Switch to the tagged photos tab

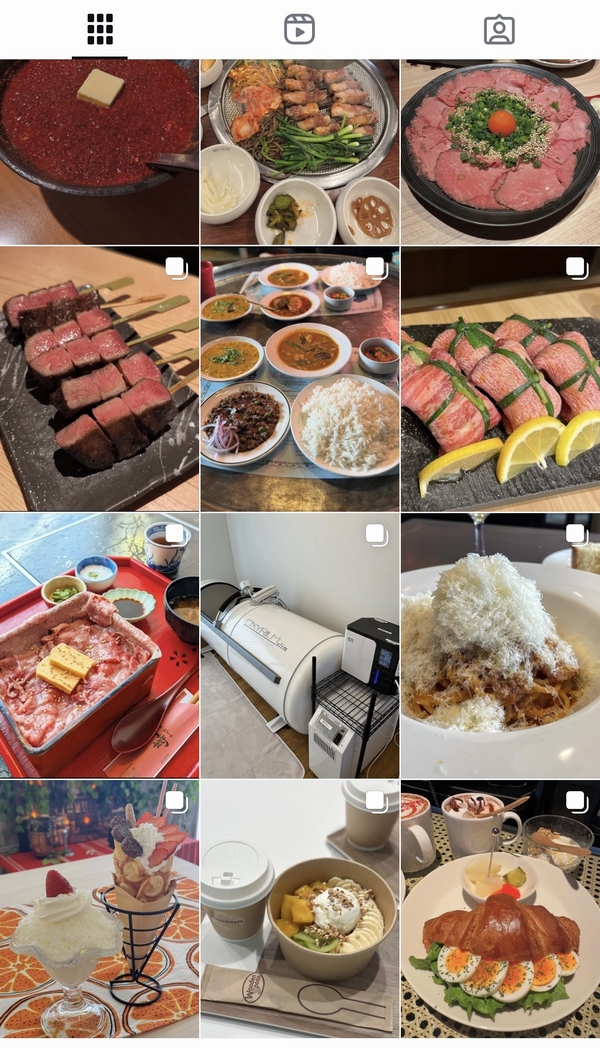499,30
